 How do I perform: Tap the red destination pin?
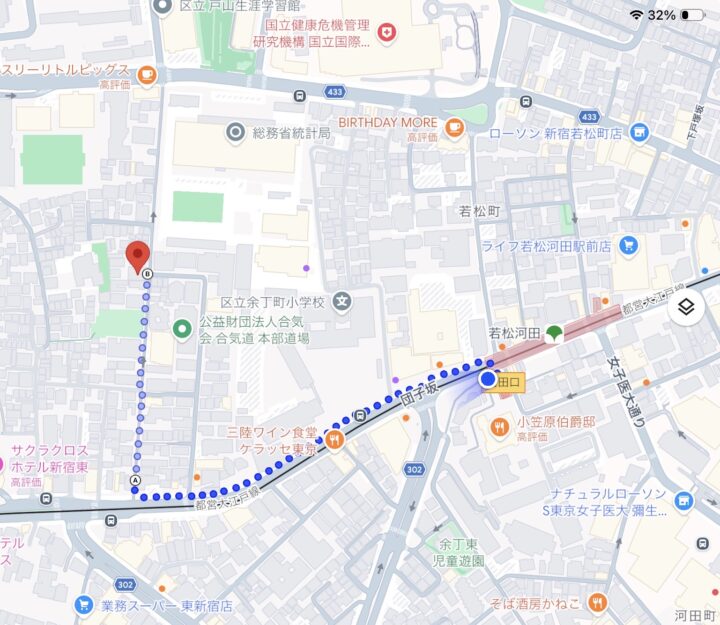(138, 256)
